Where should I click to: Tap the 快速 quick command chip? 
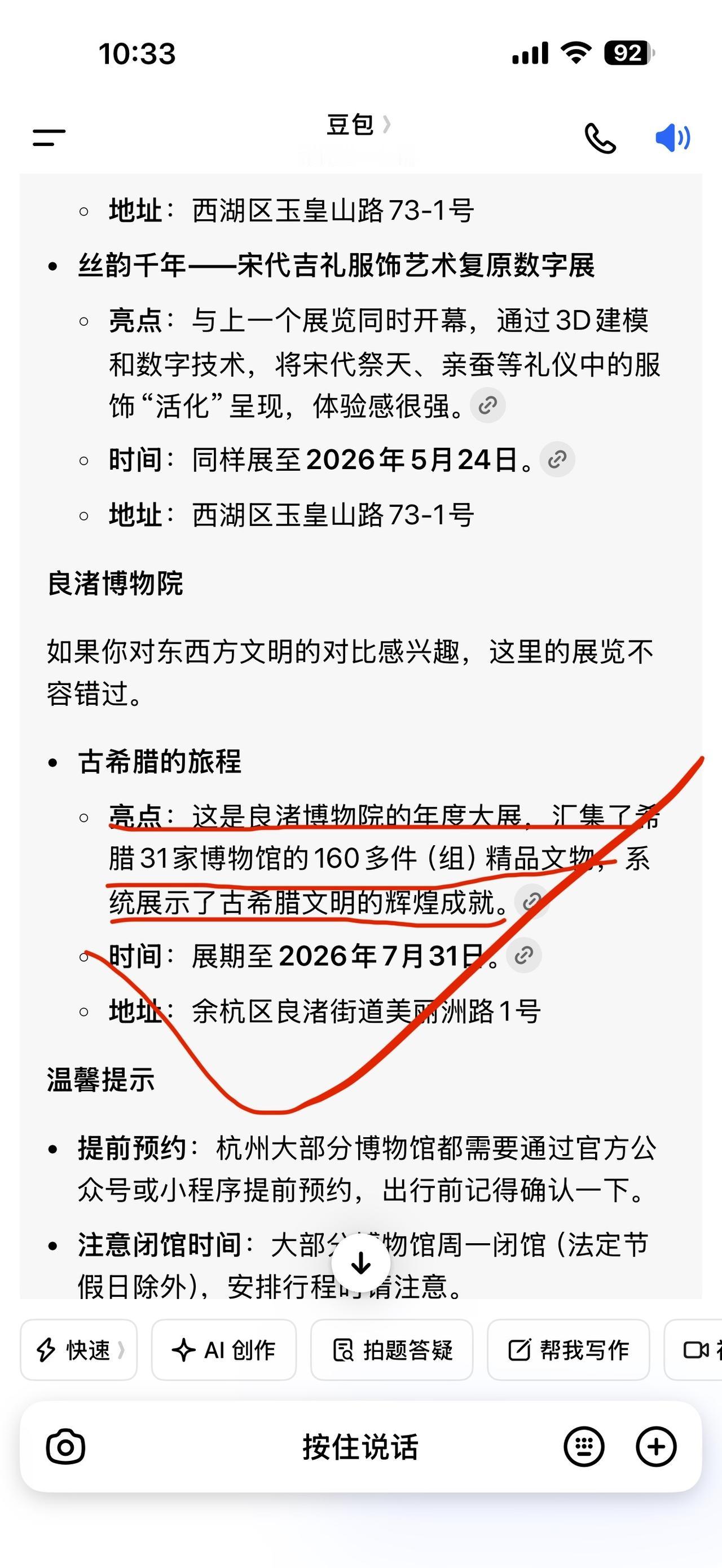(78, 1351)
